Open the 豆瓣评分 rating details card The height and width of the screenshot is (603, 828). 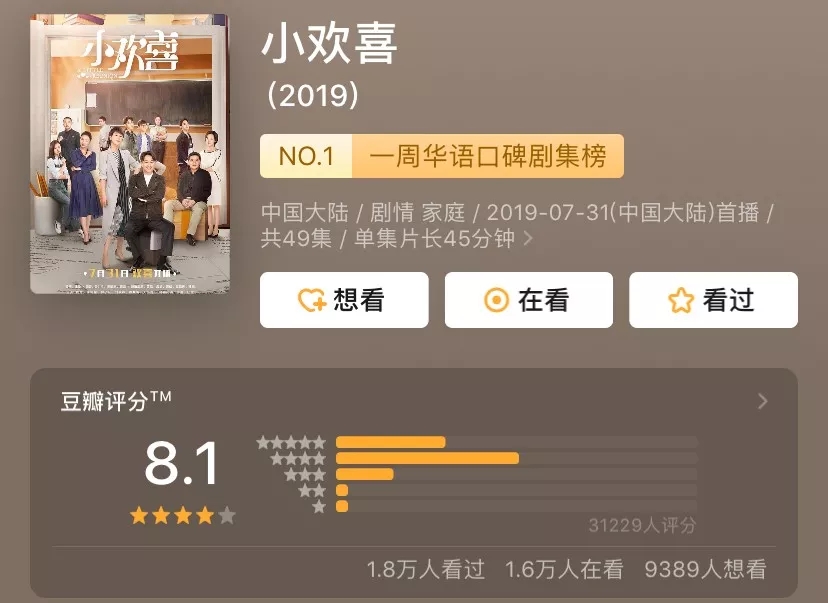[763, 401]
